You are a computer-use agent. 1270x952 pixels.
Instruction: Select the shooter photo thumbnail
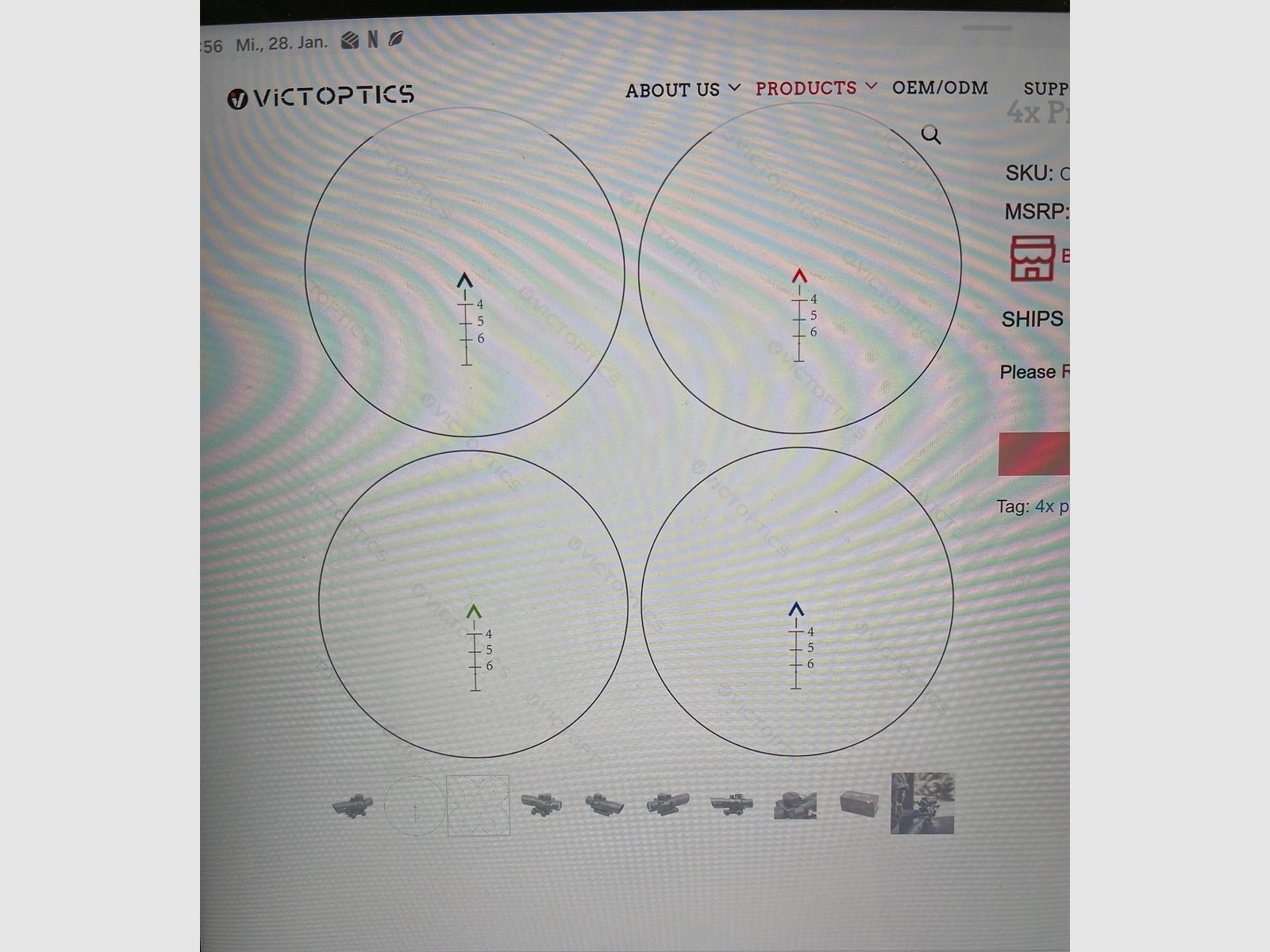(922, 803)
